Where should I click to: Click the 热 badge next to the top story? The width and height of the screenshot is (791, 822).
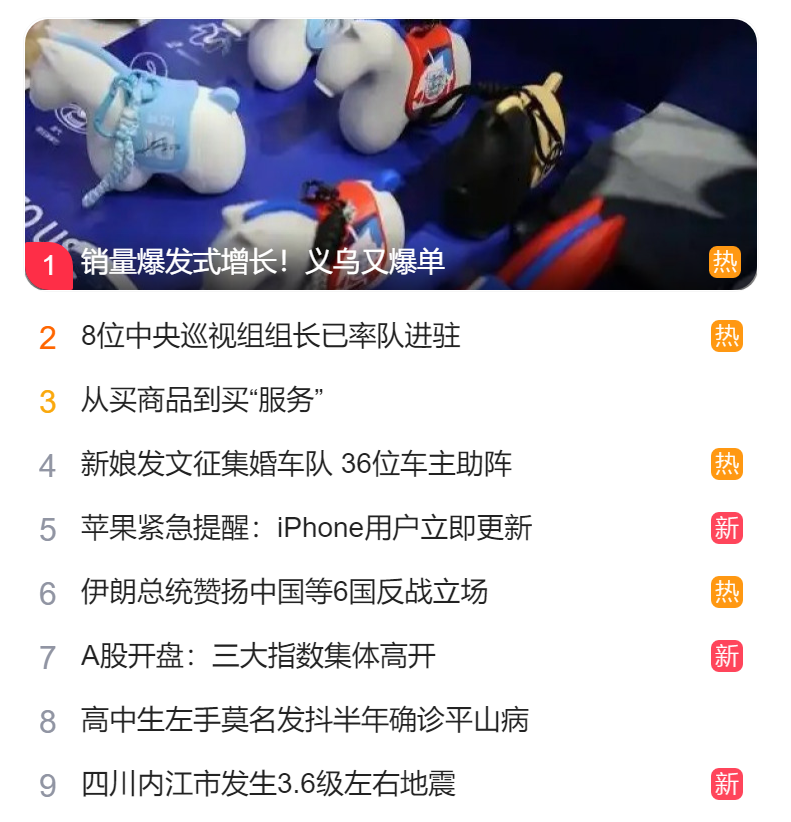(x=726, y=261)
